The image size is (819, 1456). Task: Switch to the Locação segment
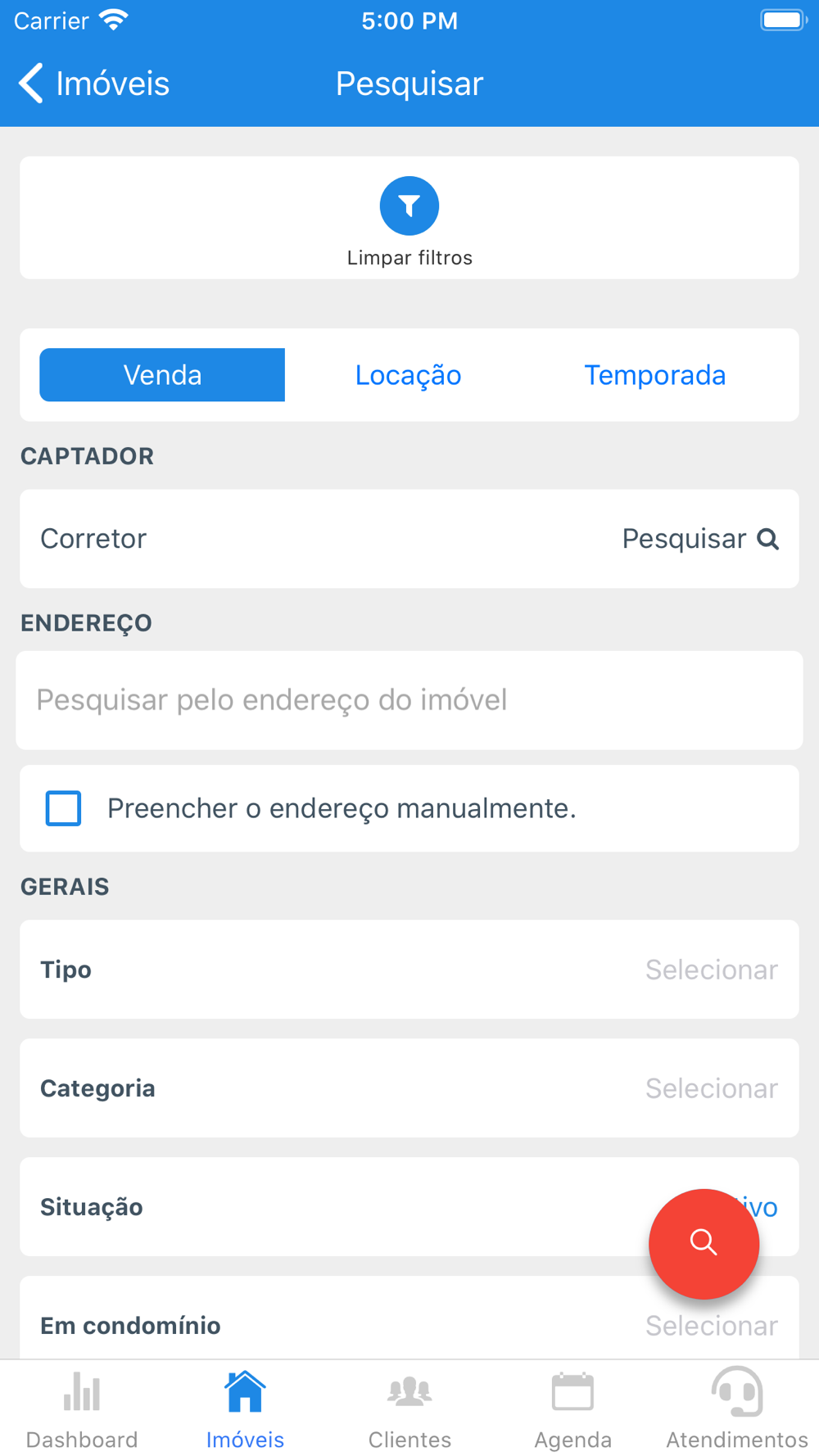point(408,375)
